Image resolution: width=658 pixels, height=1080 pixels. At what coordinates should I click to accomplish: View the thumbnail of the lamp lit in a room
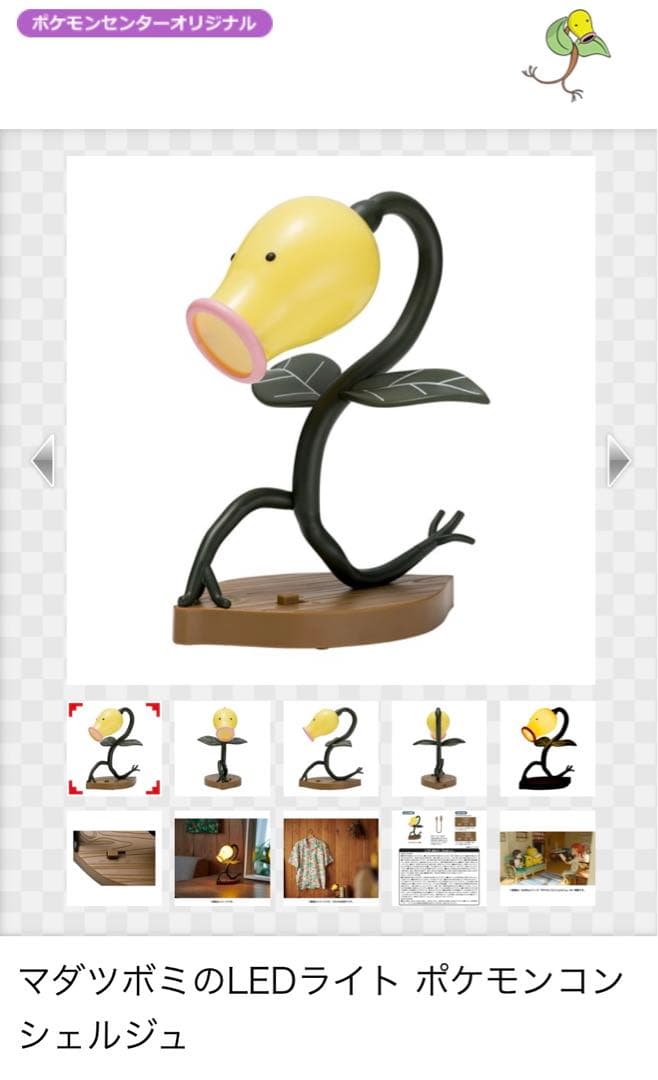[222, 857]
